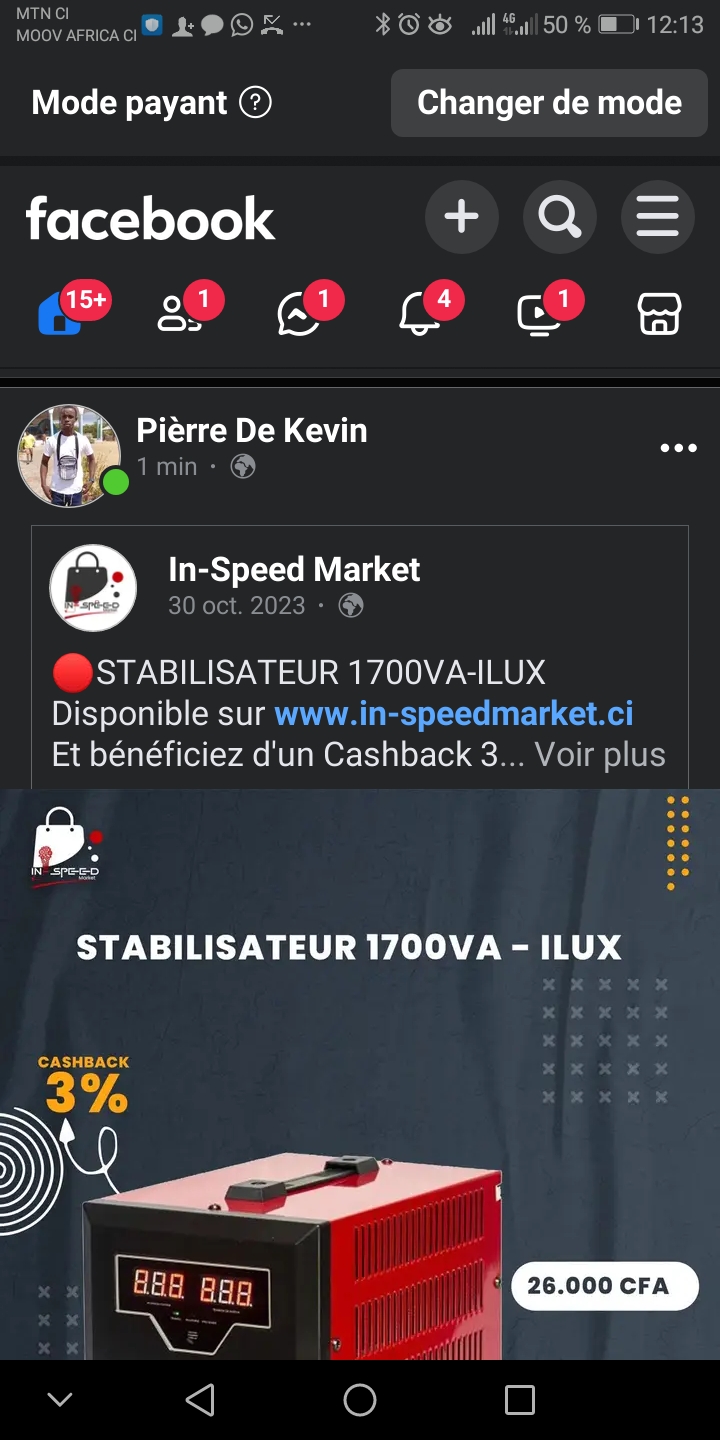Open post options for Pièrre De Kevin's post
The height and width of the screenshot is (1440, 720).
(678, 448)
